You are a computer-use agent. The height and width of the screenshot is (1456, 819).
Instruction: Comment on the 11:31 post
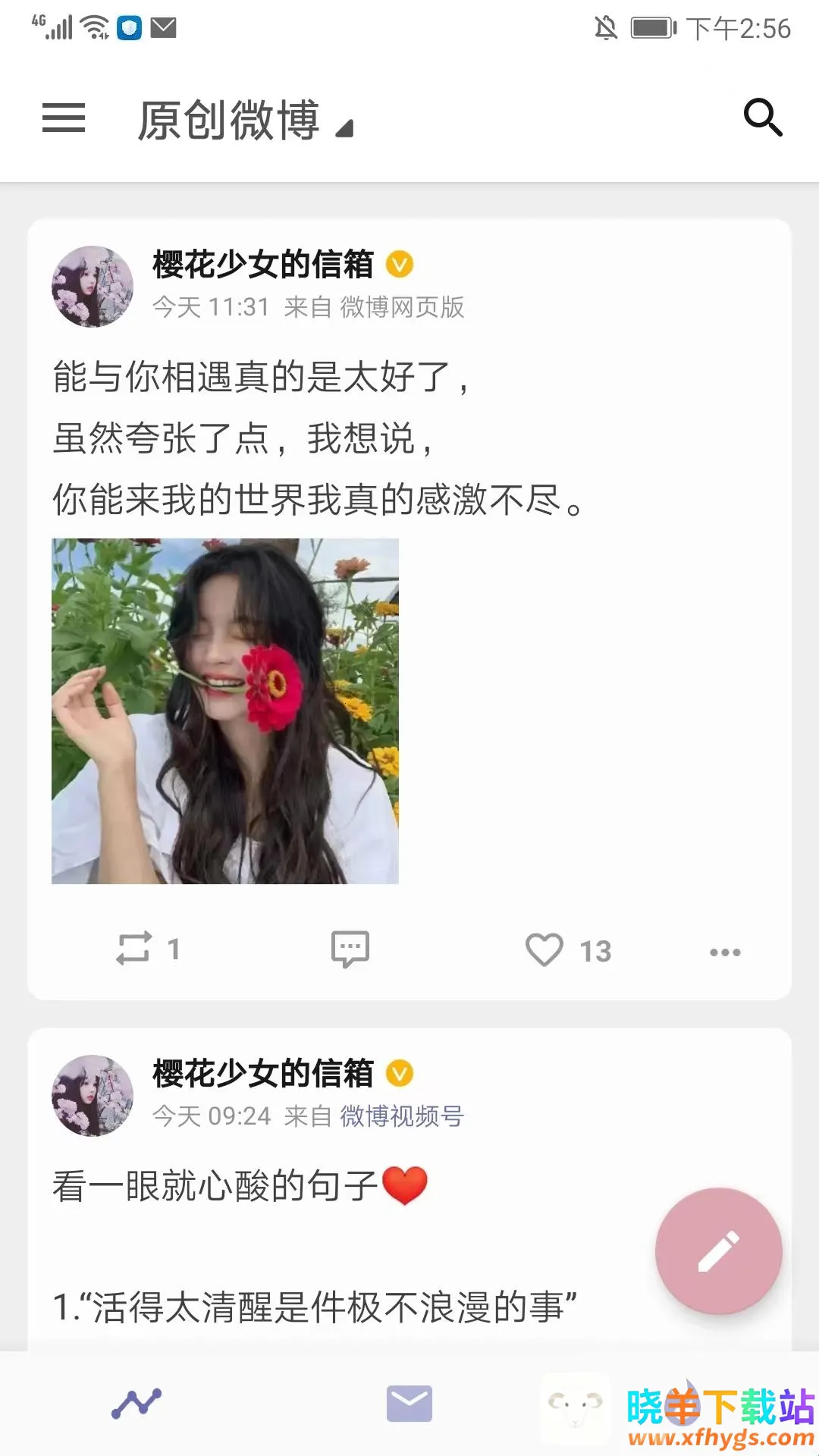point(350,949)
